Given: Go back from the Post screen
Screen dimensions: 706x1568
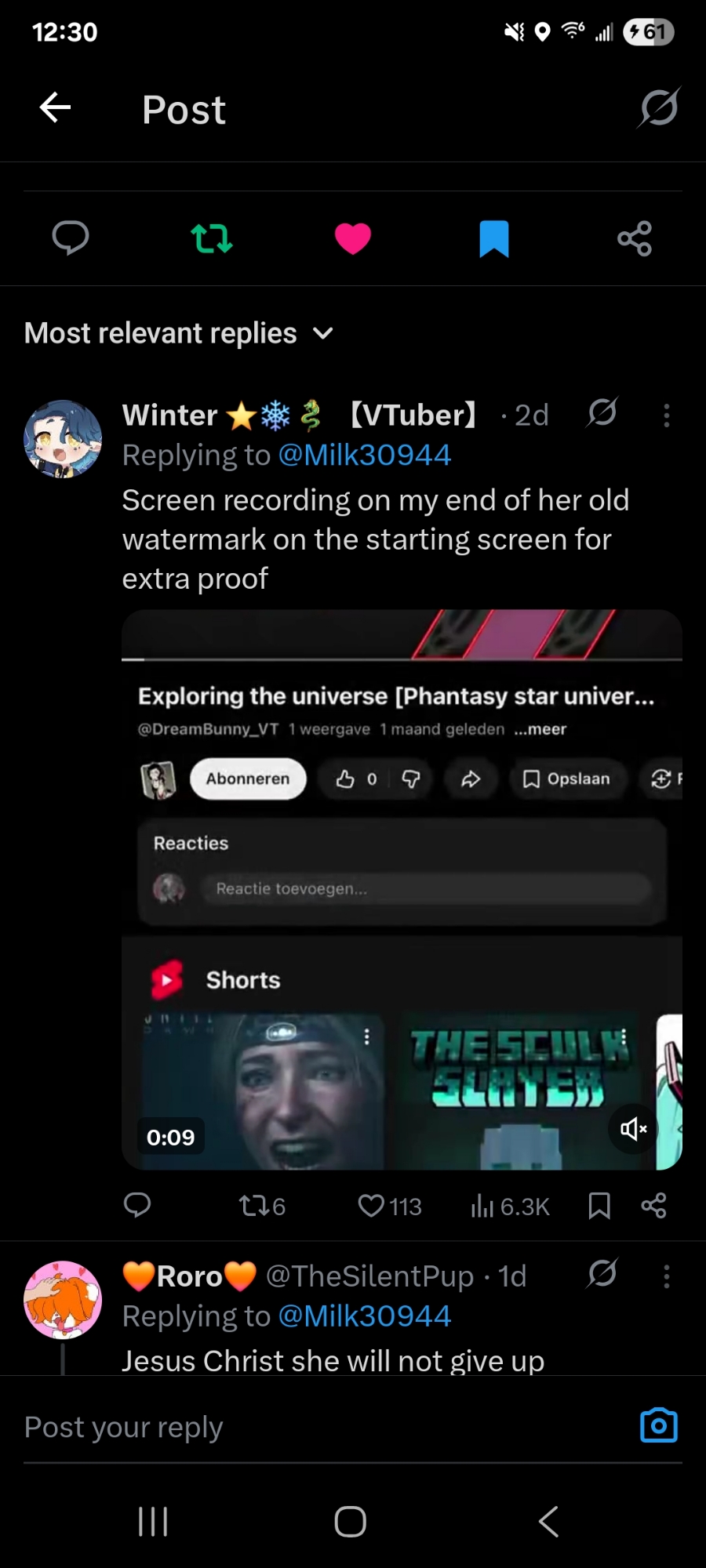Looking at the screenshot, I should (x=55, y=108).
